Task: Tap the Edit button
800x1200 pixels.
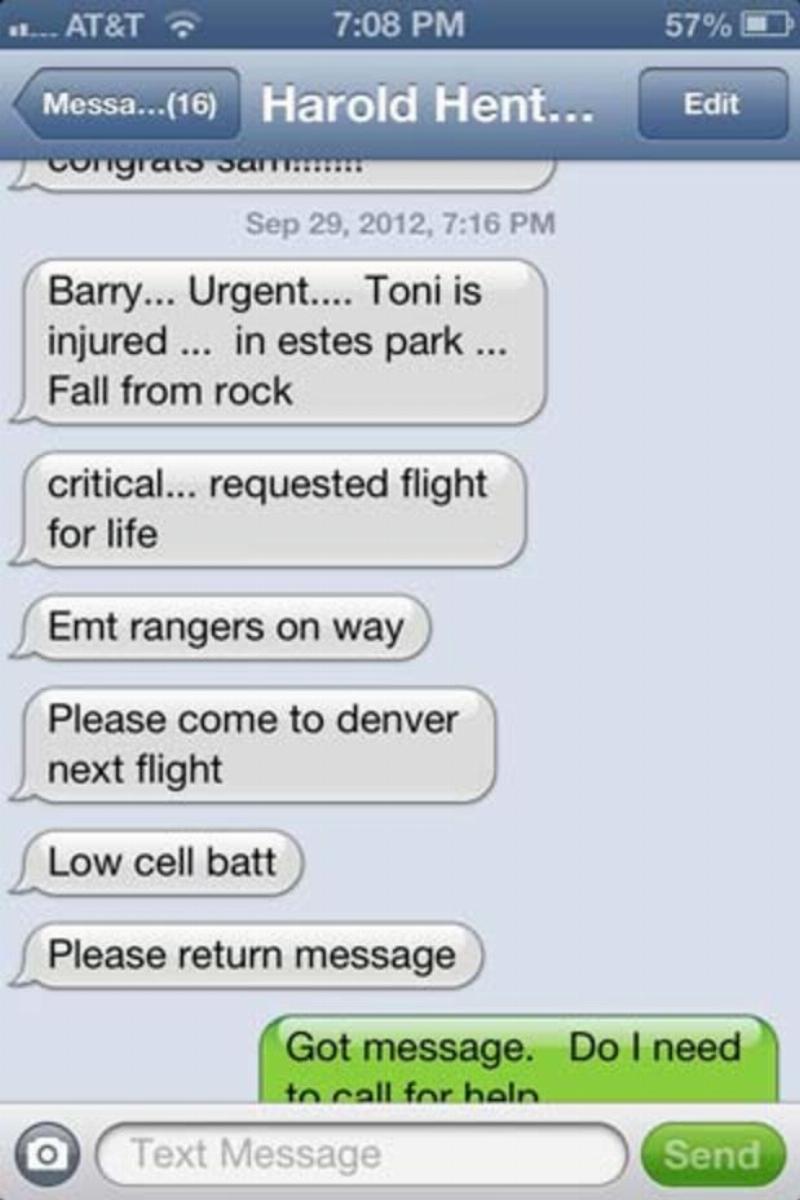Action: click(711, 104)
